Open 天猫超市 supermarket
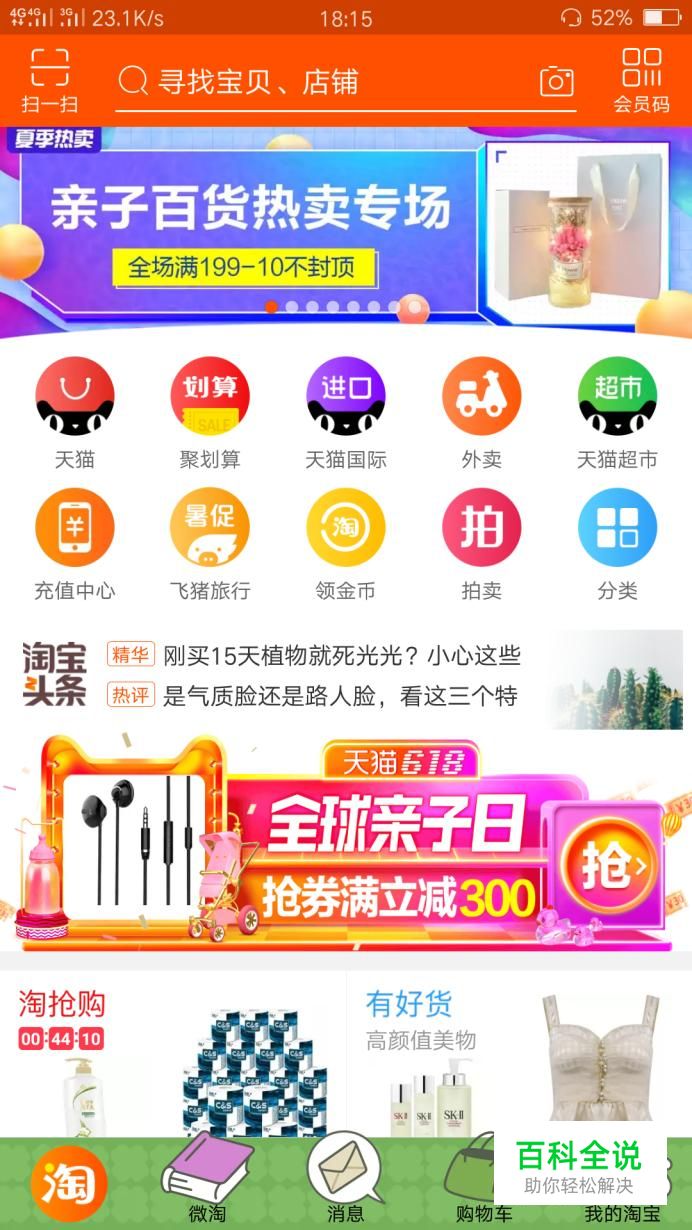Viewport: 692px width, 1230px height. click(617, 412)
